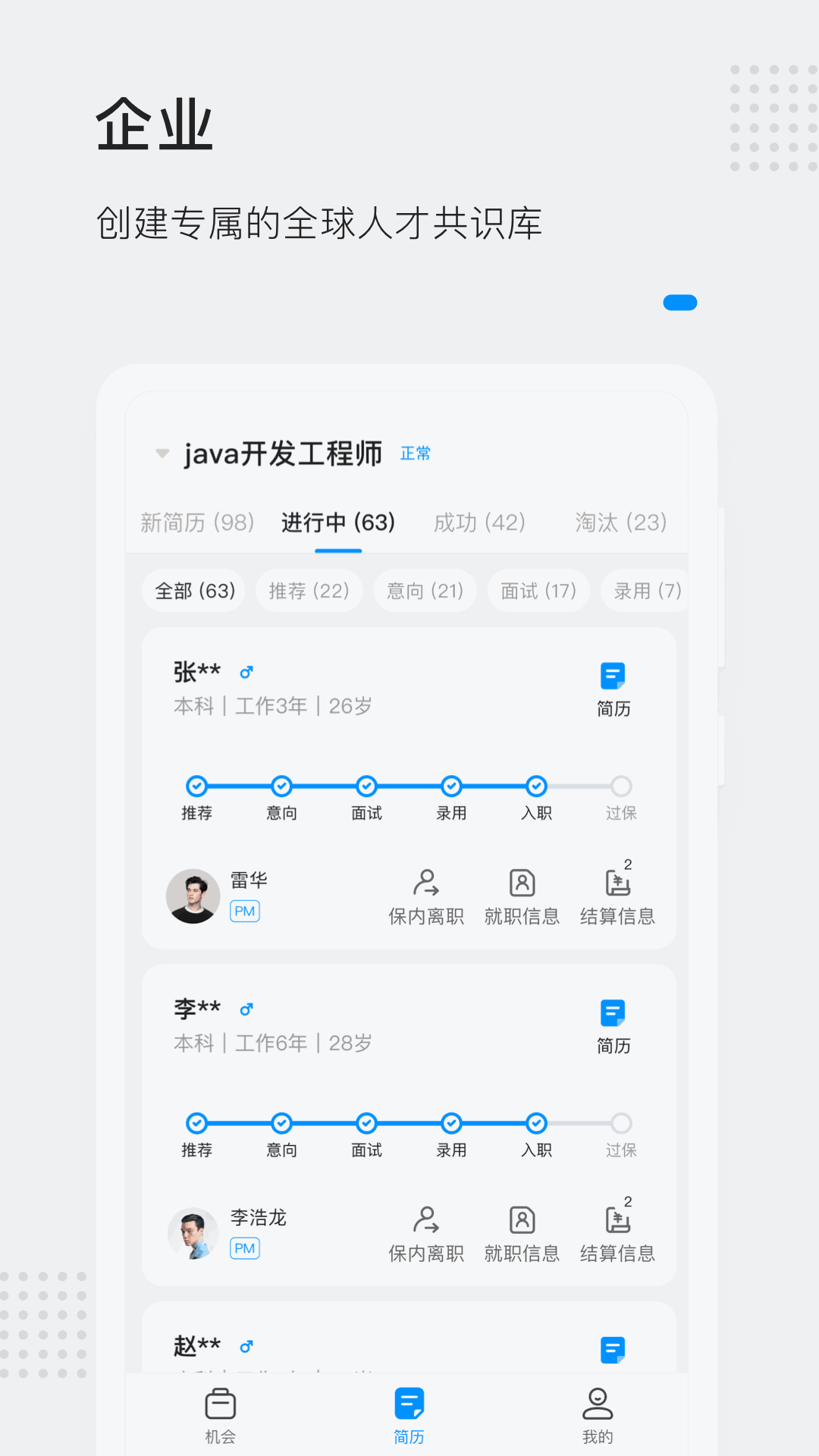Open 结算信息 icon with badge 2 on 张** card
819x1456 pixels.
617,895
